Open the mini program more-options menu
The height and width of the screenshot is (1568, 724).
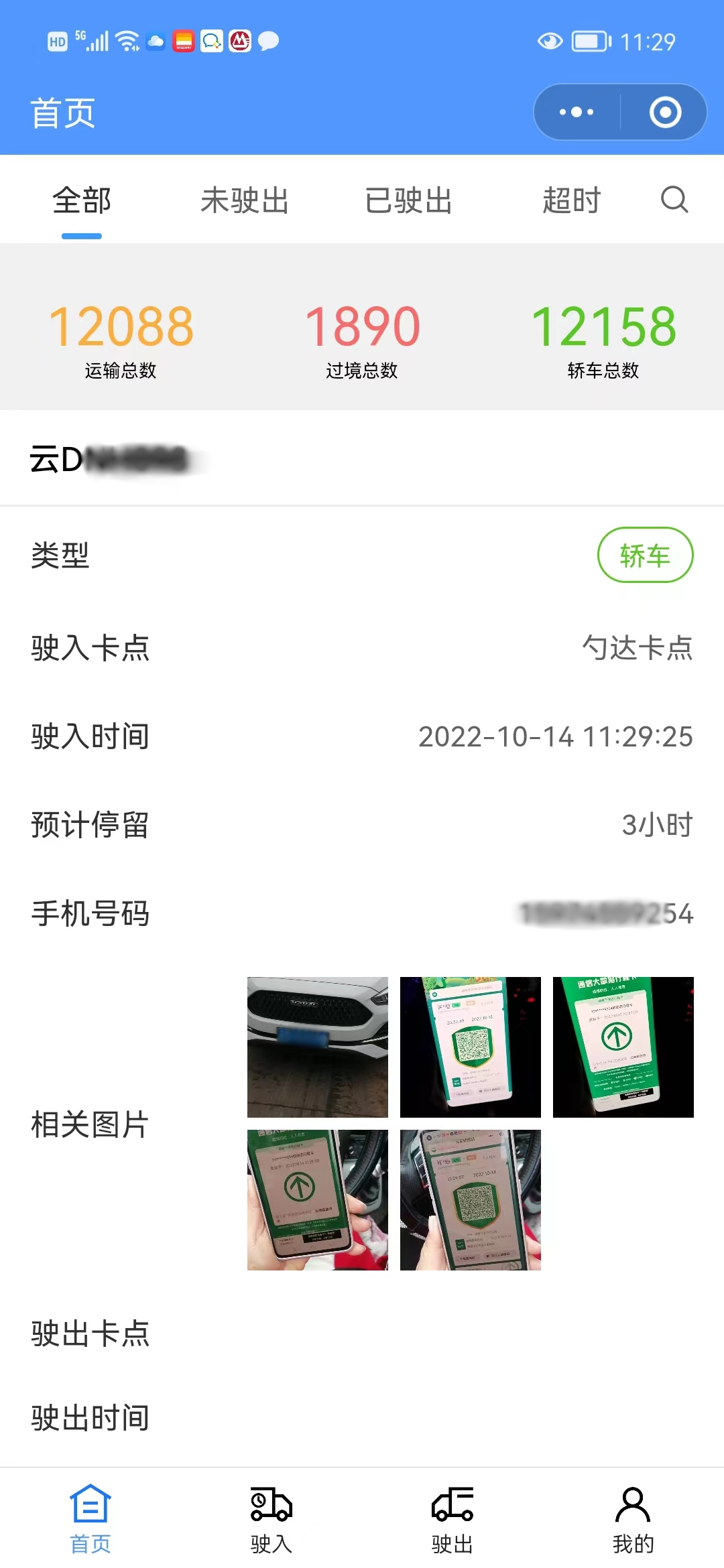(577, 112)
